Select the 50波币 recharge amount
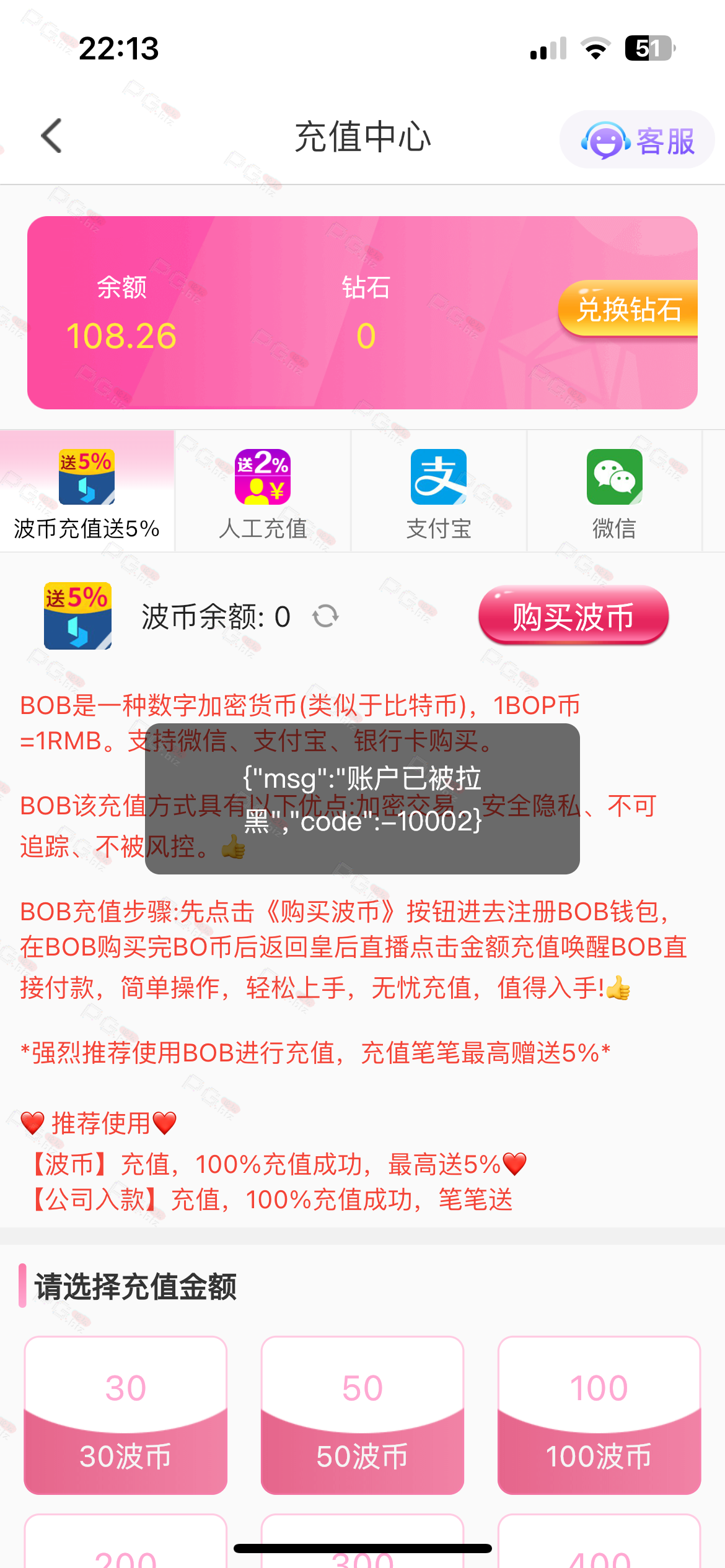 click(x=362, y=1416)
